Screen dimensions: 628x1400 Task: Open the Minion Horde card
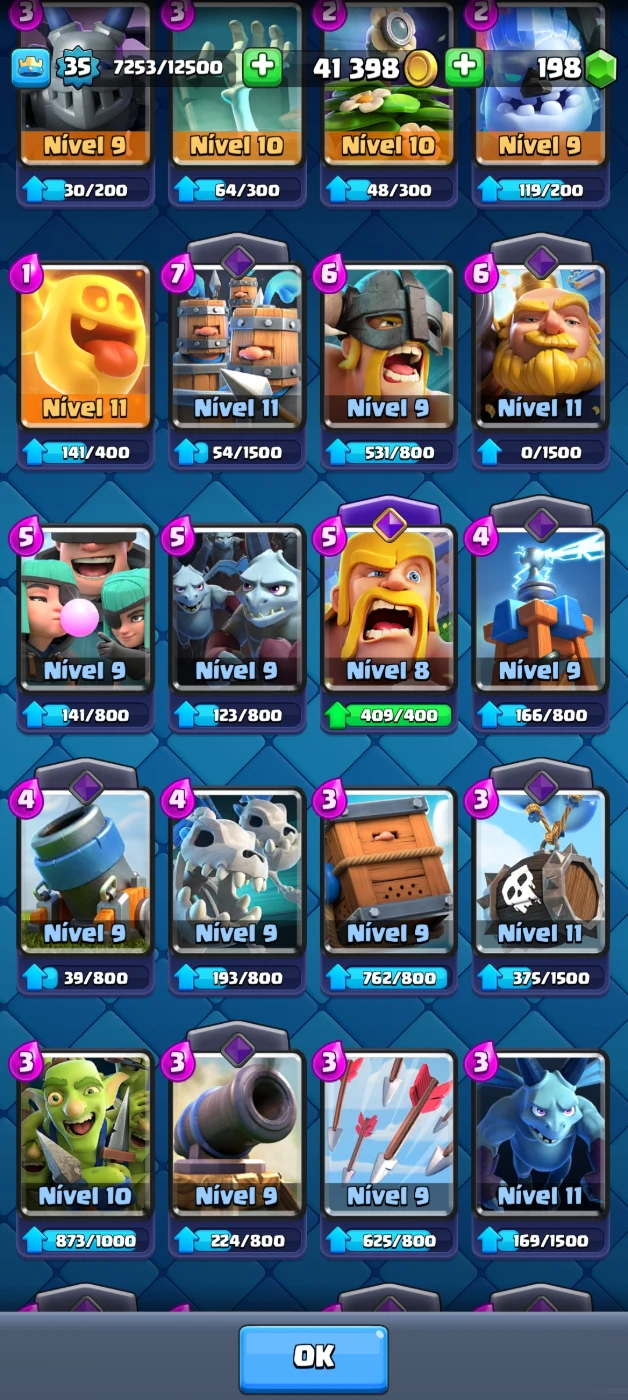(x=237, y=610)
